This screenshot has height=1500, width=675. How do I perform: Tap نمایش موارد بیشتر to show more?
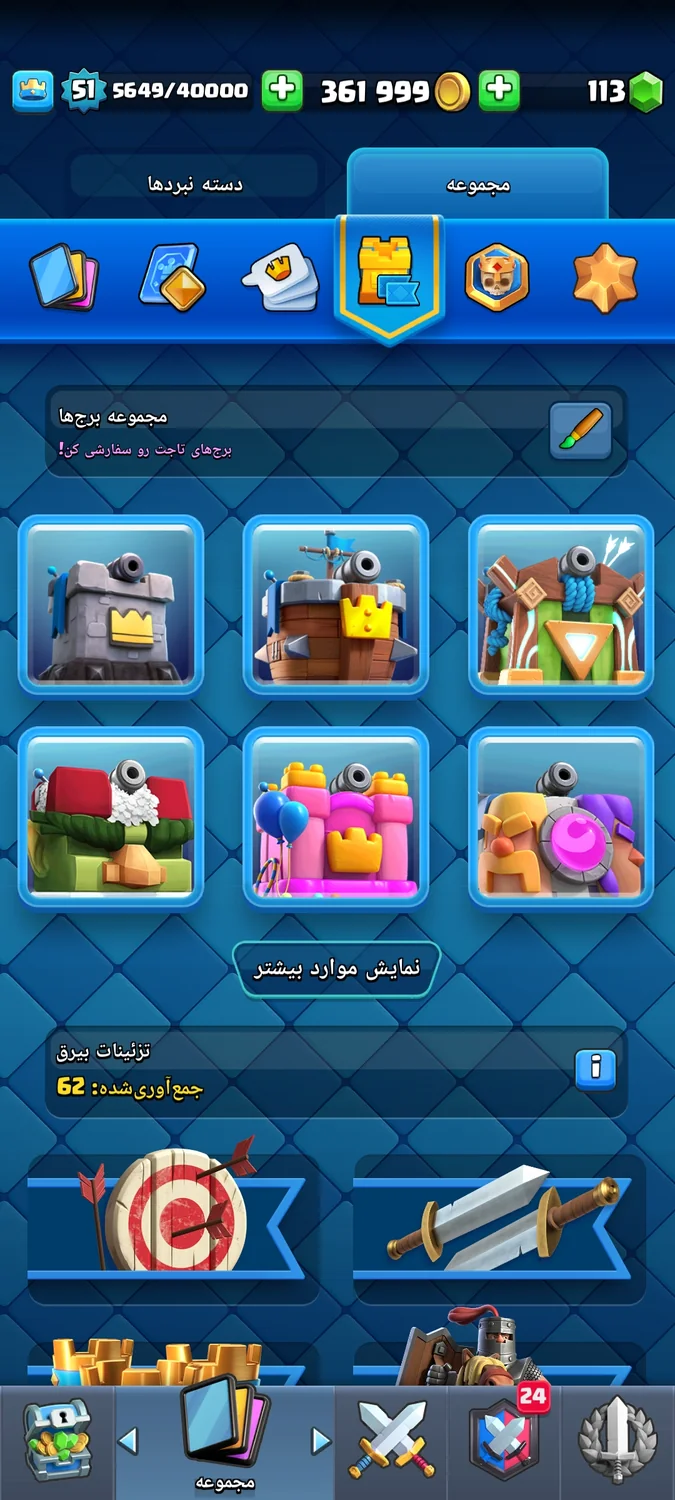[336, 968]
